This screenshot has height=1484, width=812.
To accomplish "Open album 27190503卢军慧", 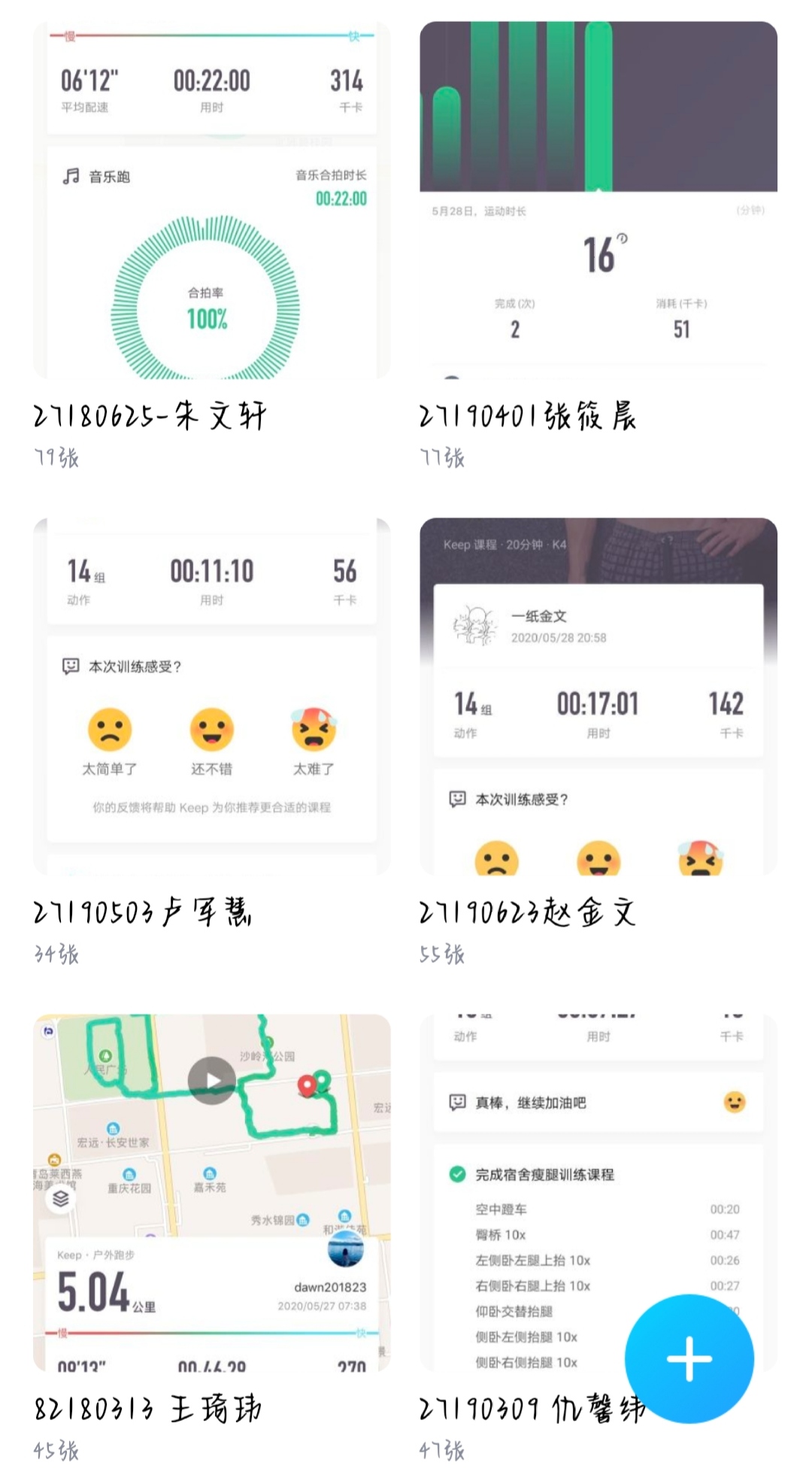I will click(211, 696).
